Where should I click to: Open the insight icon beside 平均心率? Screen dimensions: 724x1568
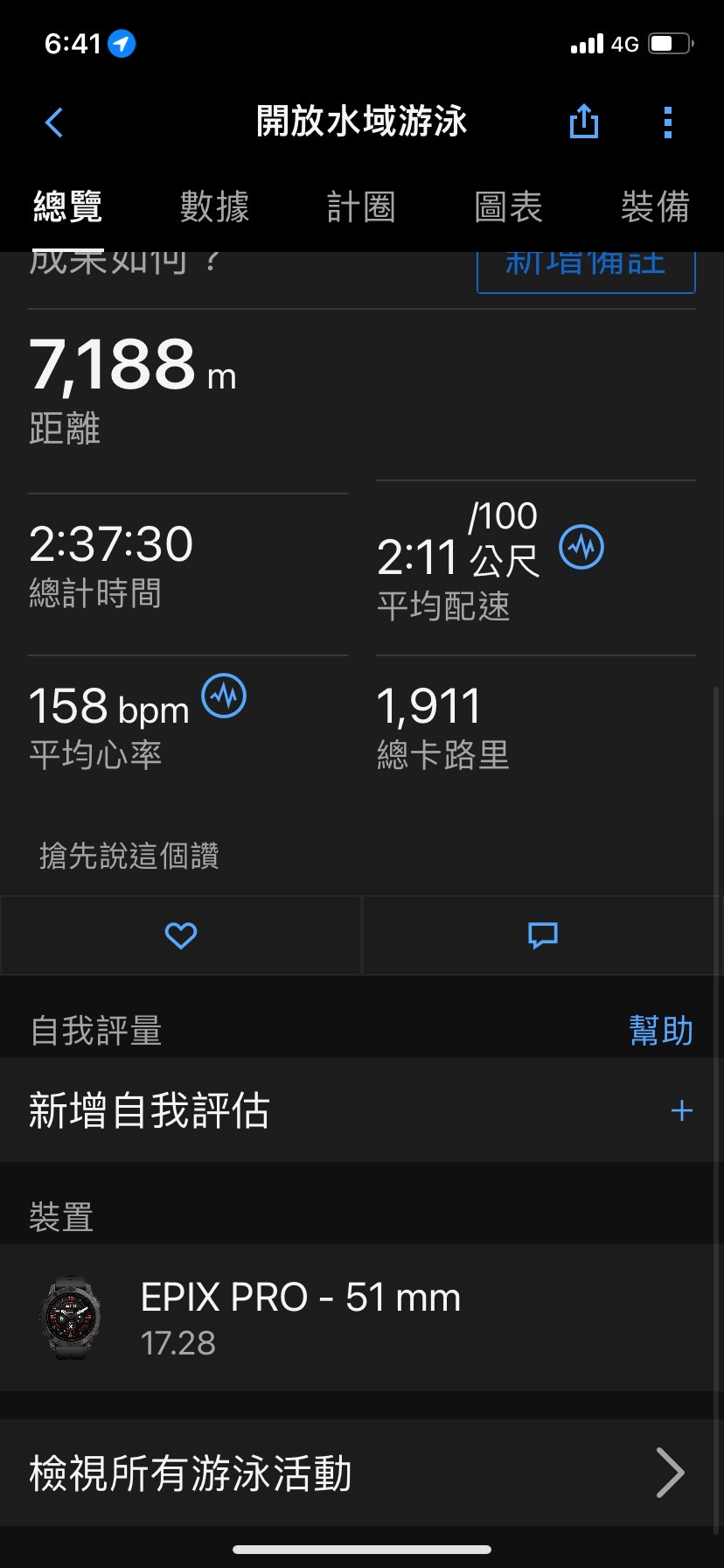[224, 696]
